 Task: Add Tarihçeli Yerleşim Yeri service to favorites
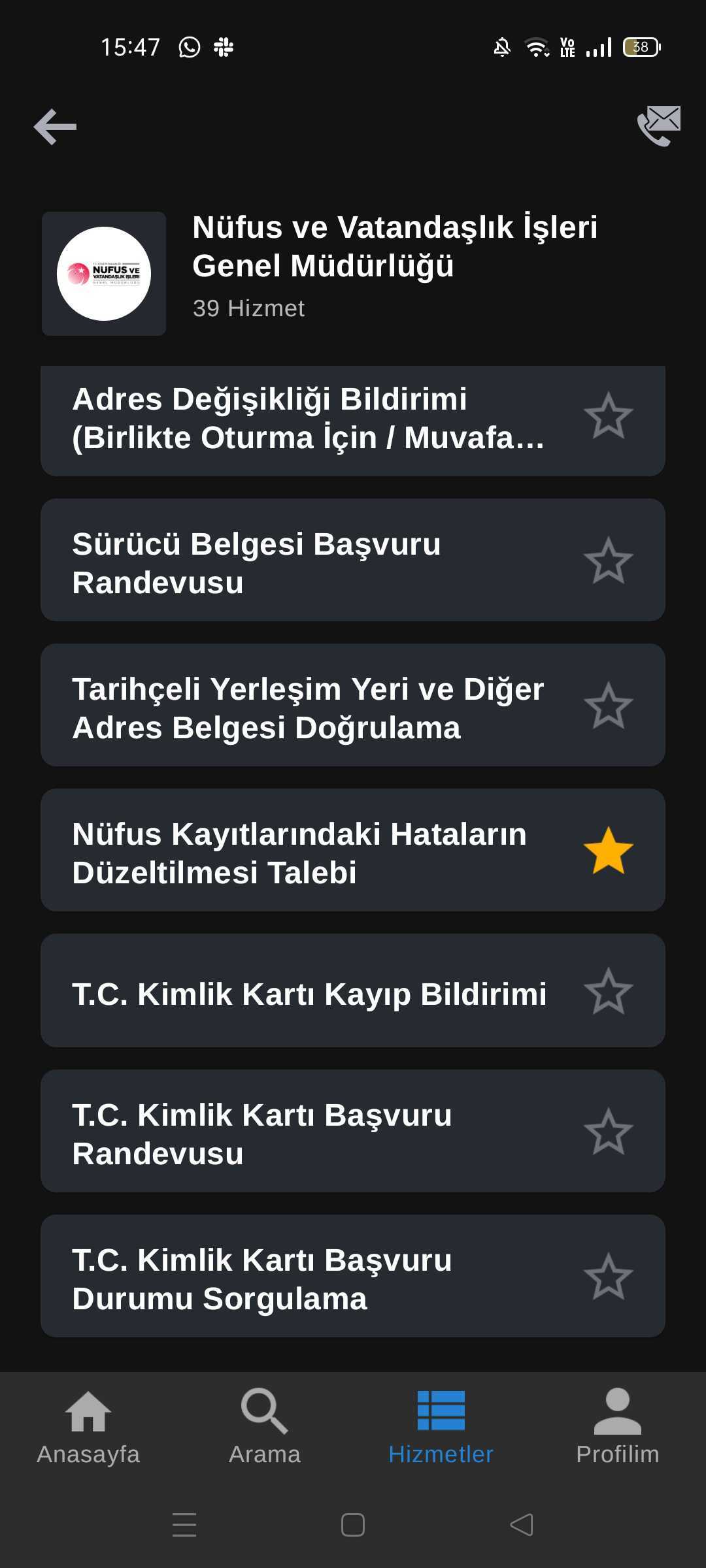coord(608,706)
